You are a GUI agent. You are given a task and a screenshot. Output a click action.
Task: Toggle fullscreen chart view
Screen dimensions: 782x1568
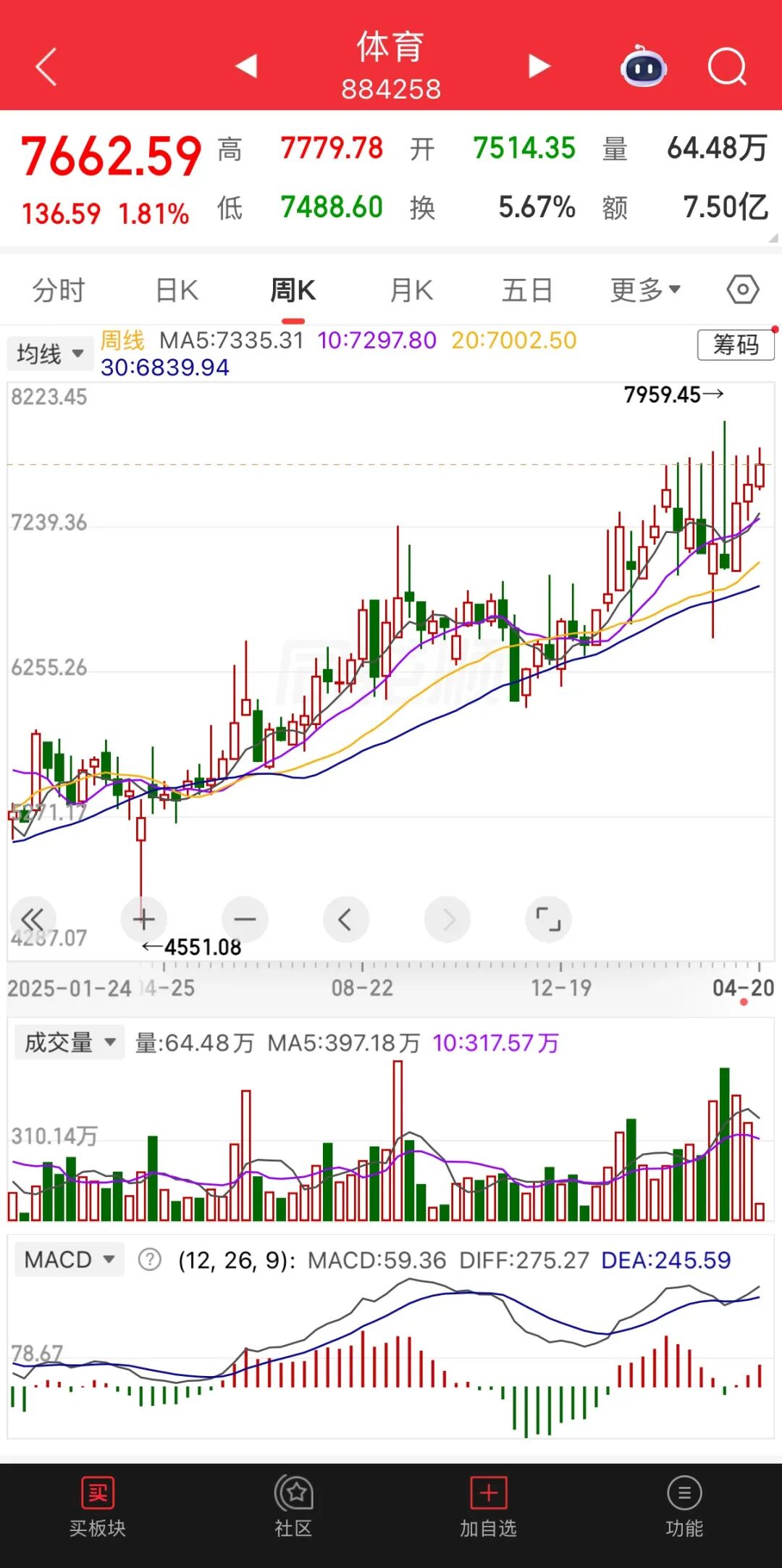click(548, 920)
